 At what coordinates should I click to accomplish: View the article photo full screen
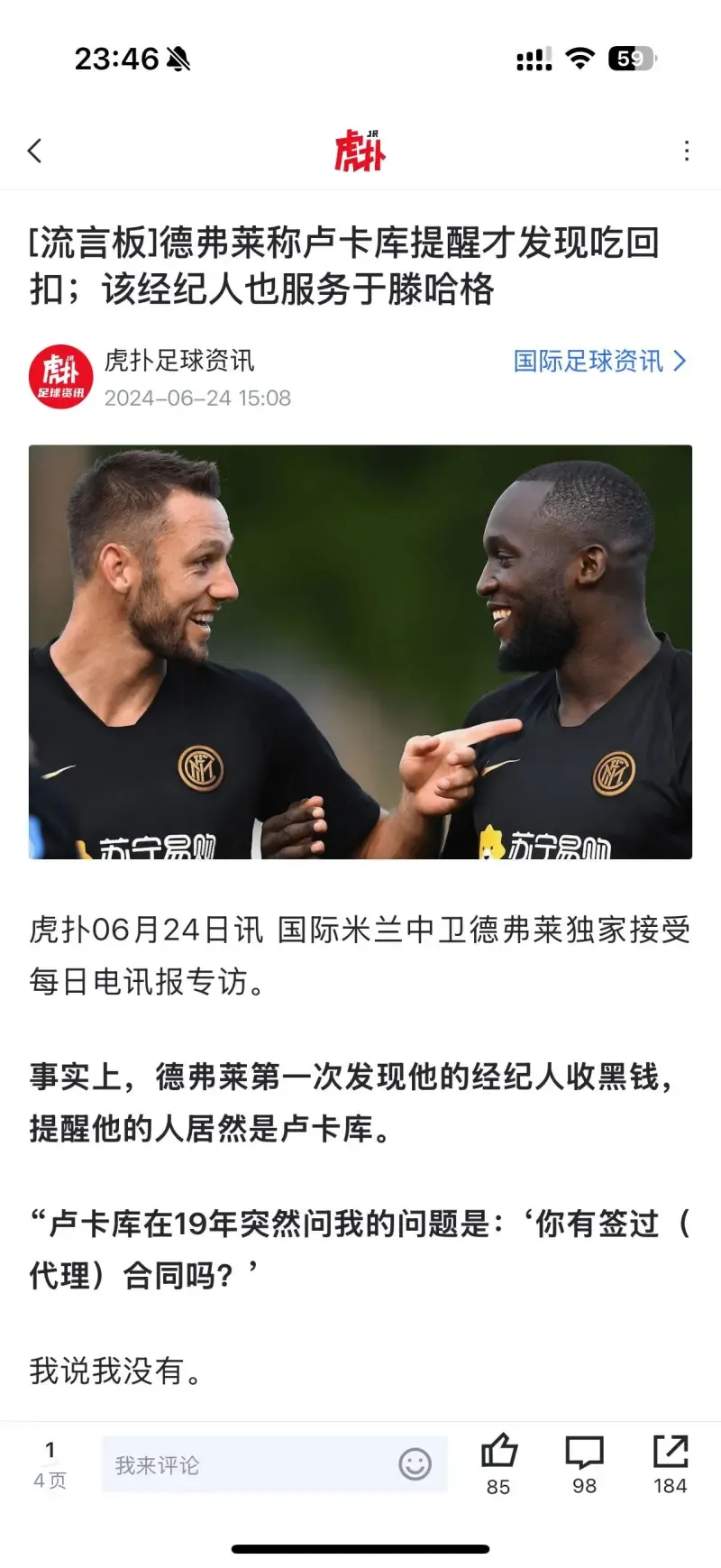point(360,651)
